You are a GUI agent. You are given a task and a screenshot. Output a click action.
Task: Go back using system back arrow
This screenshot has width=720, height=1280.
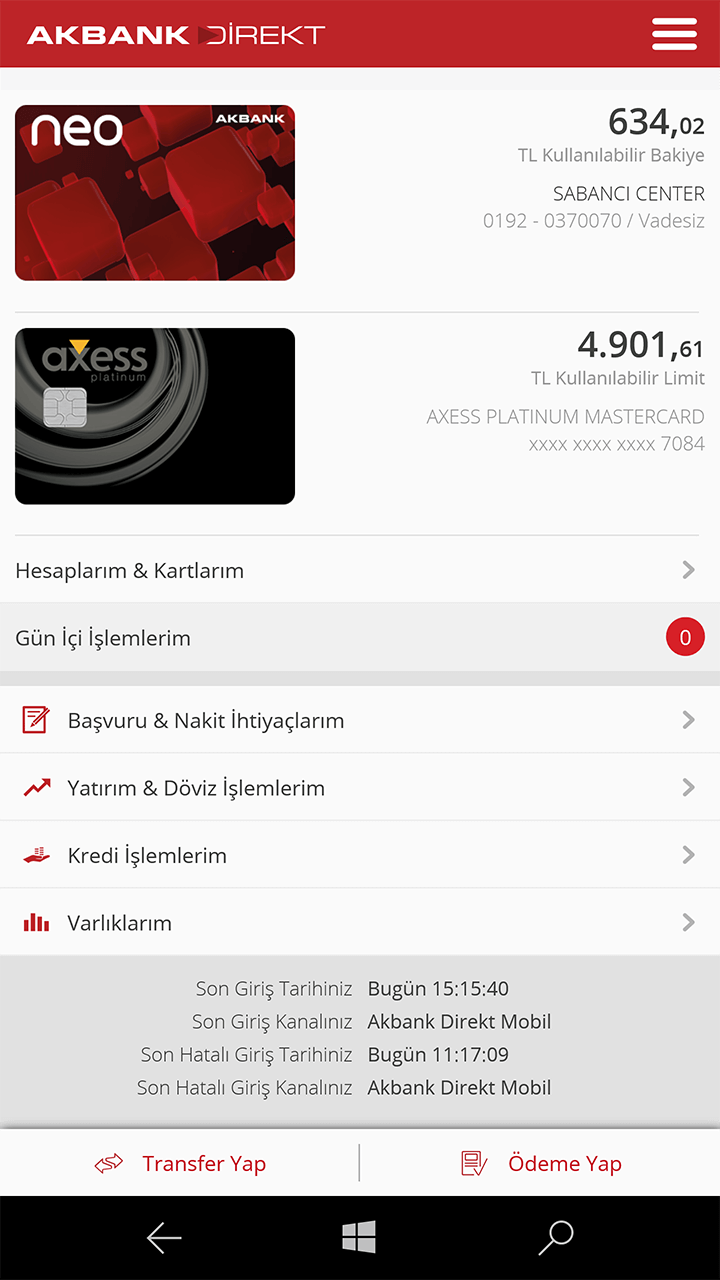(164, 1238)
